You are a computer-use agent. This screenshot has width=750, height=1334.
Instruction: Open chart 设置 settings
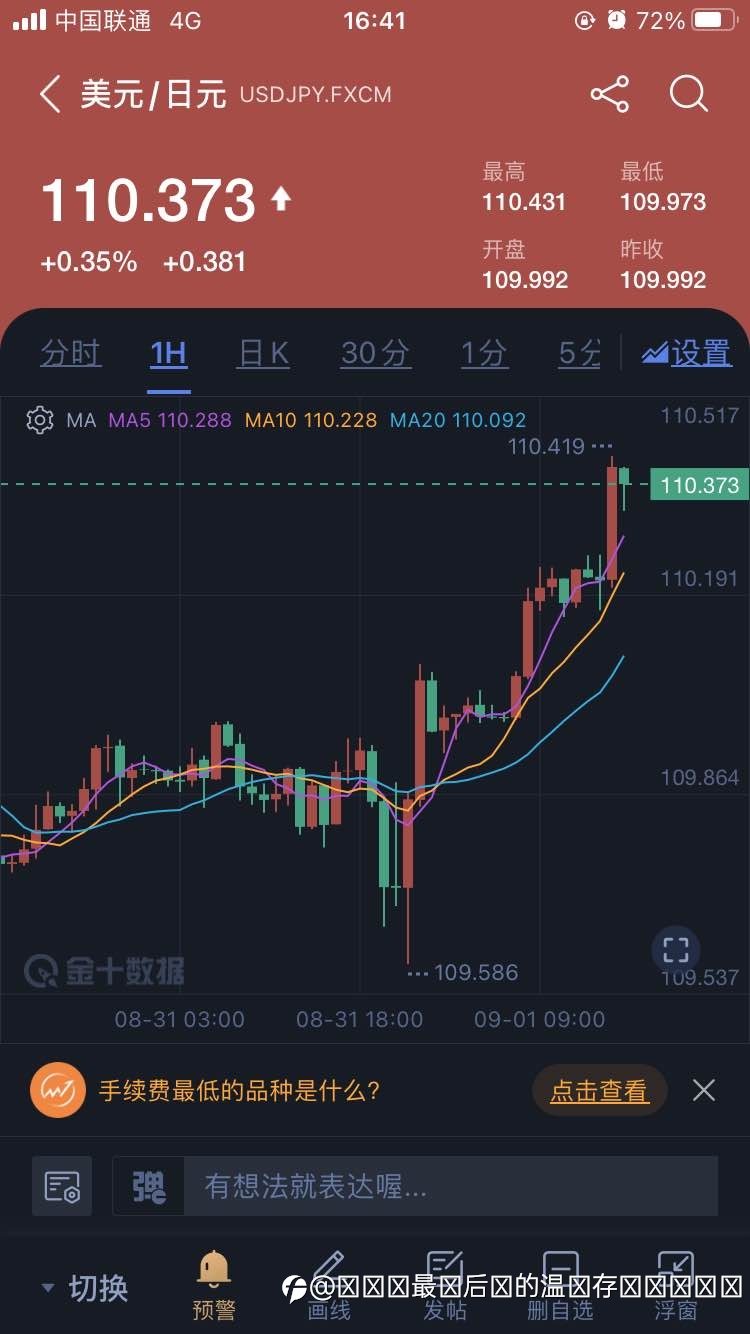[x=687, y=353]
